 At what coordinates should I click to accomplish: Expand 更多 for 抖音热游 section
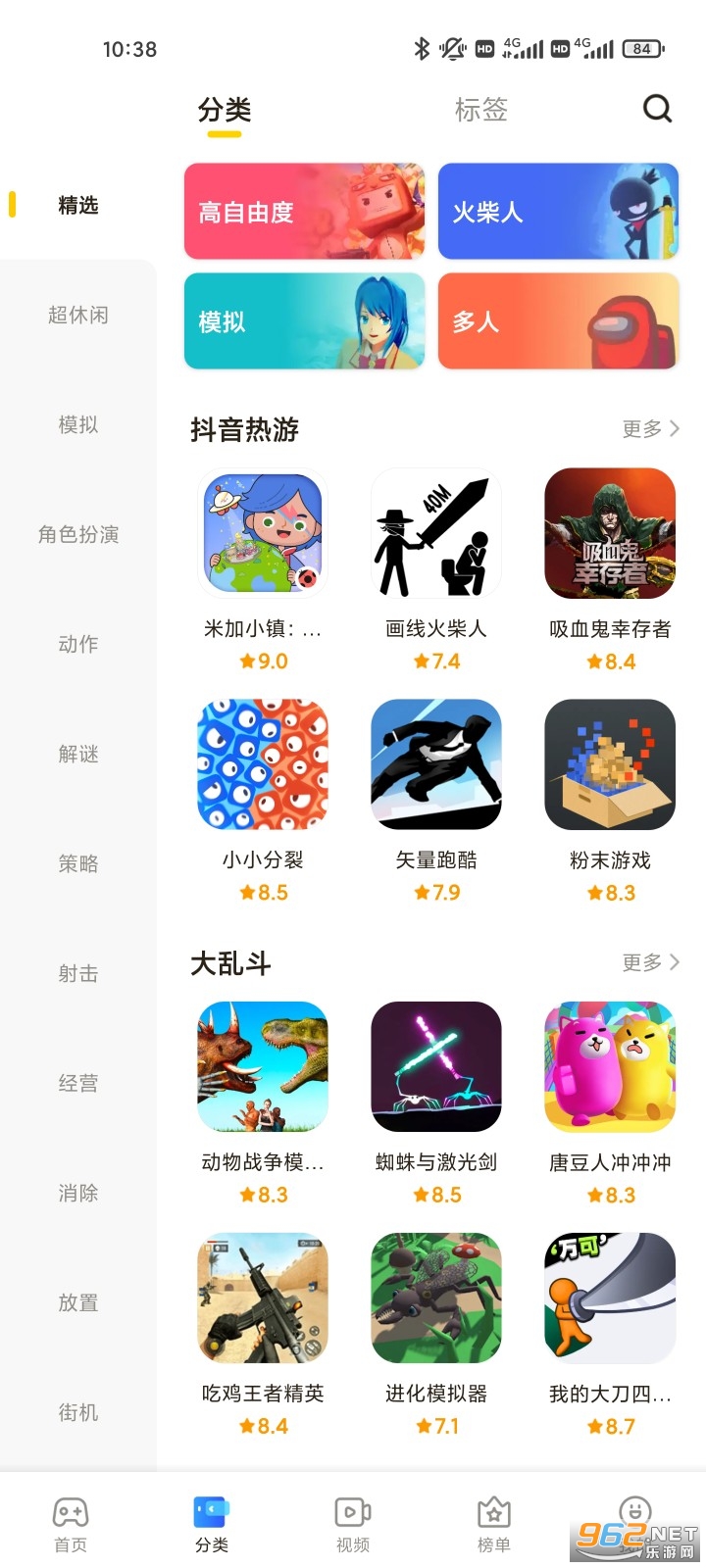click(x=649, y=429)
